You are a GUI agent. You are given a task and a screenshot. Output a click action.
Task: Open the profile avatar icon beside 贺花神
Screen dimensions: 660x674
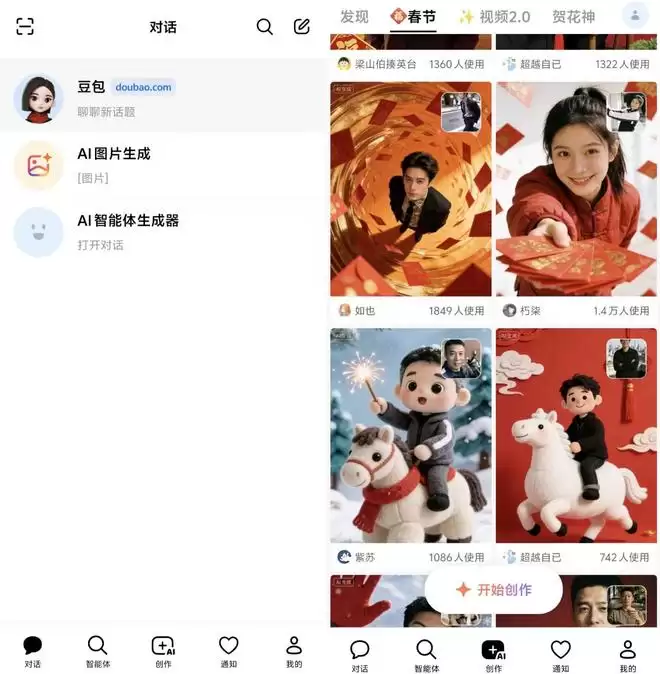click(634, 16)
